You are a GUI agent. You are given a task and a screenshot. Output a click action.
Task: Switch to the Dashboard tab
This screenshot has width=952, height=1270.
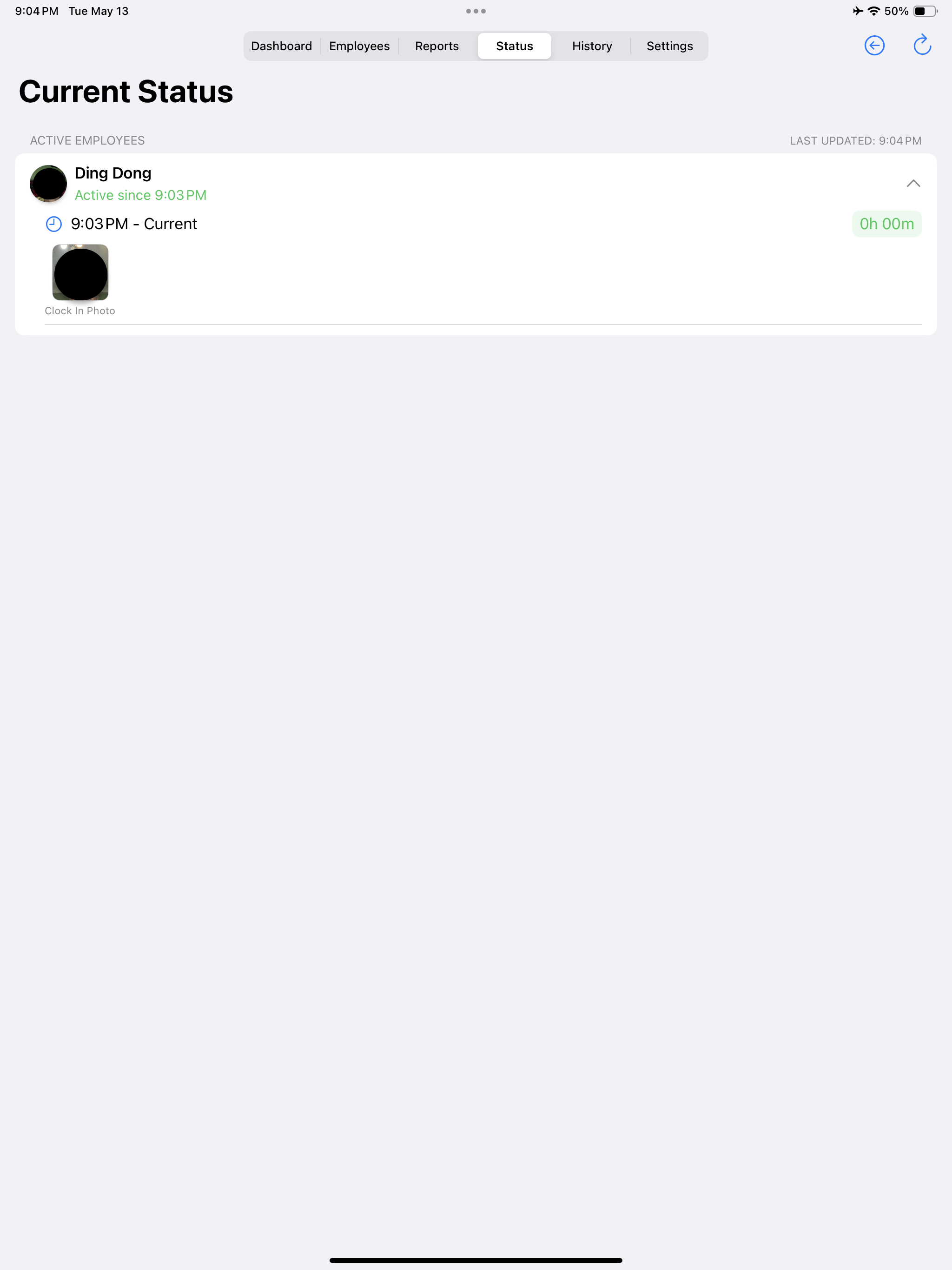pos(281,46)
